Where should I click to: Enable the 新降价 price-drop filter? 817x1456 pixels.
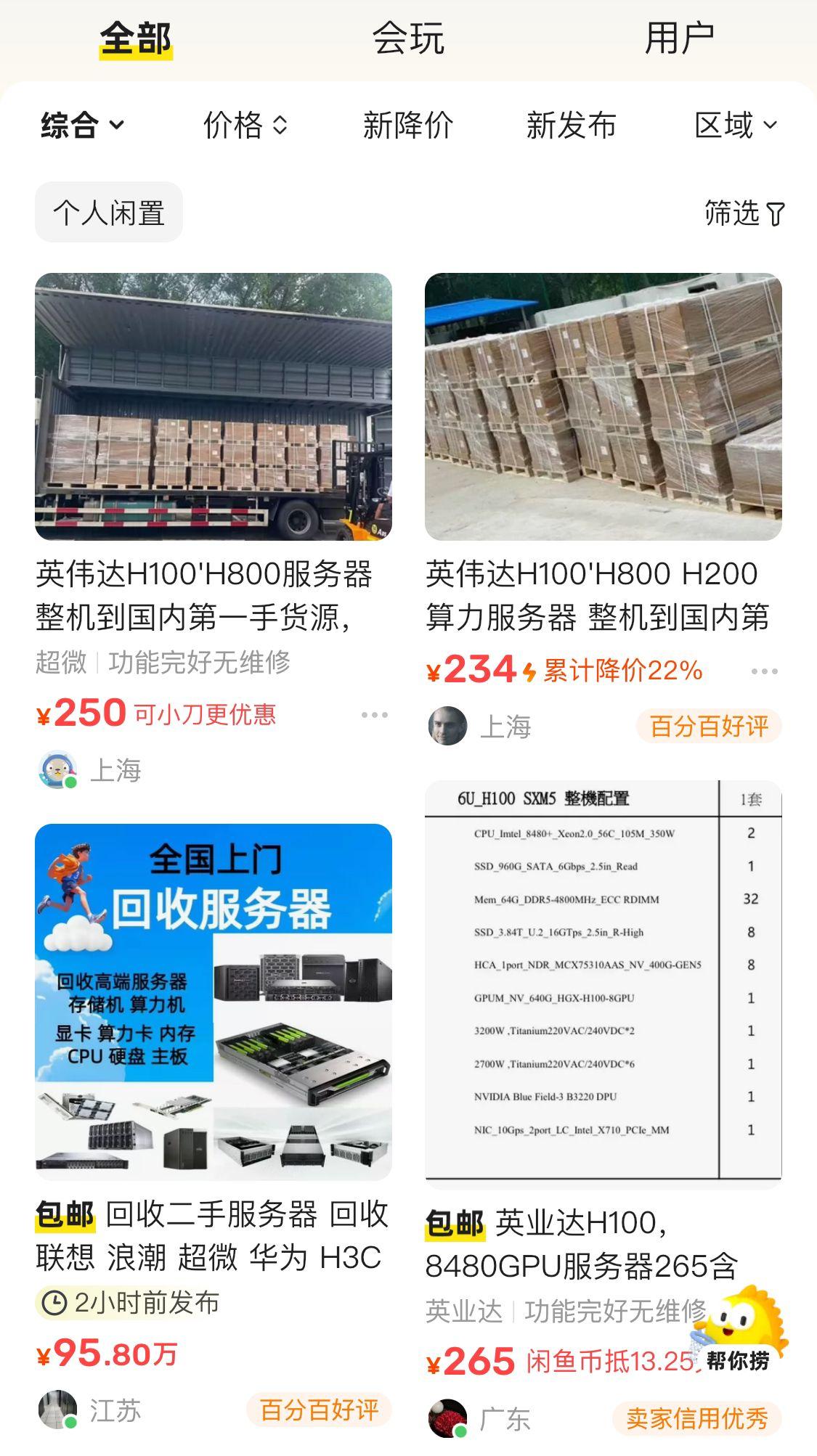pos(408,125)
